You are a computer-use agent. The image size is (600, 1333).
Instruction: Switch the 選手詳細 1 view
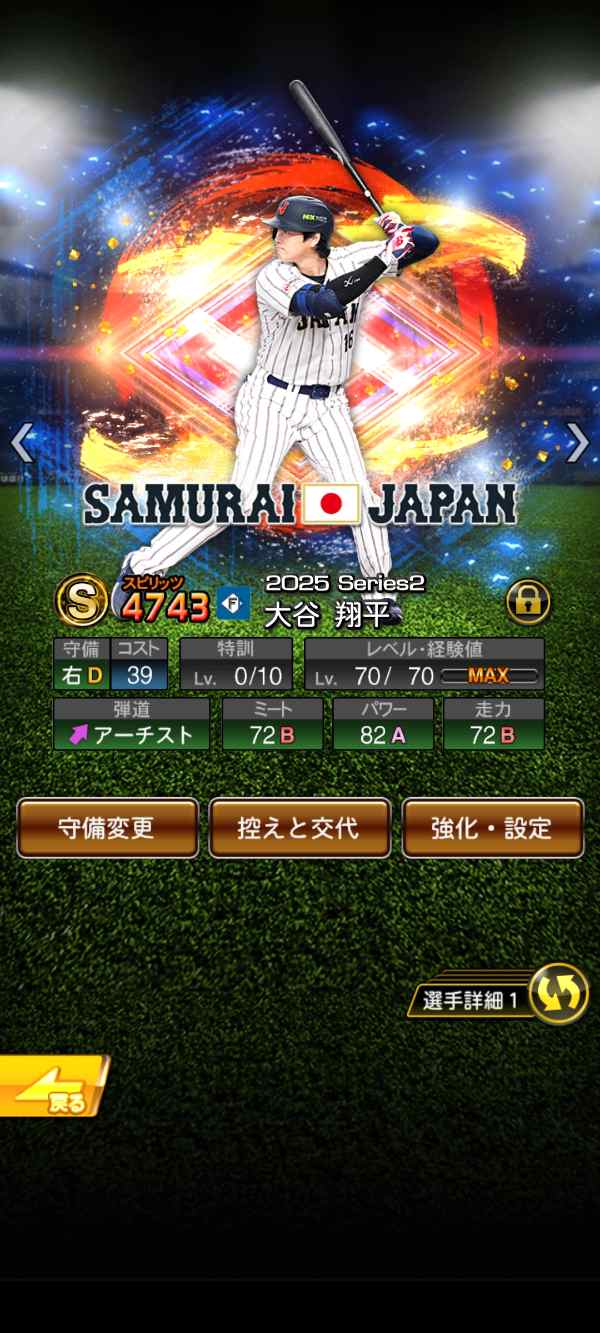(557, 992)
